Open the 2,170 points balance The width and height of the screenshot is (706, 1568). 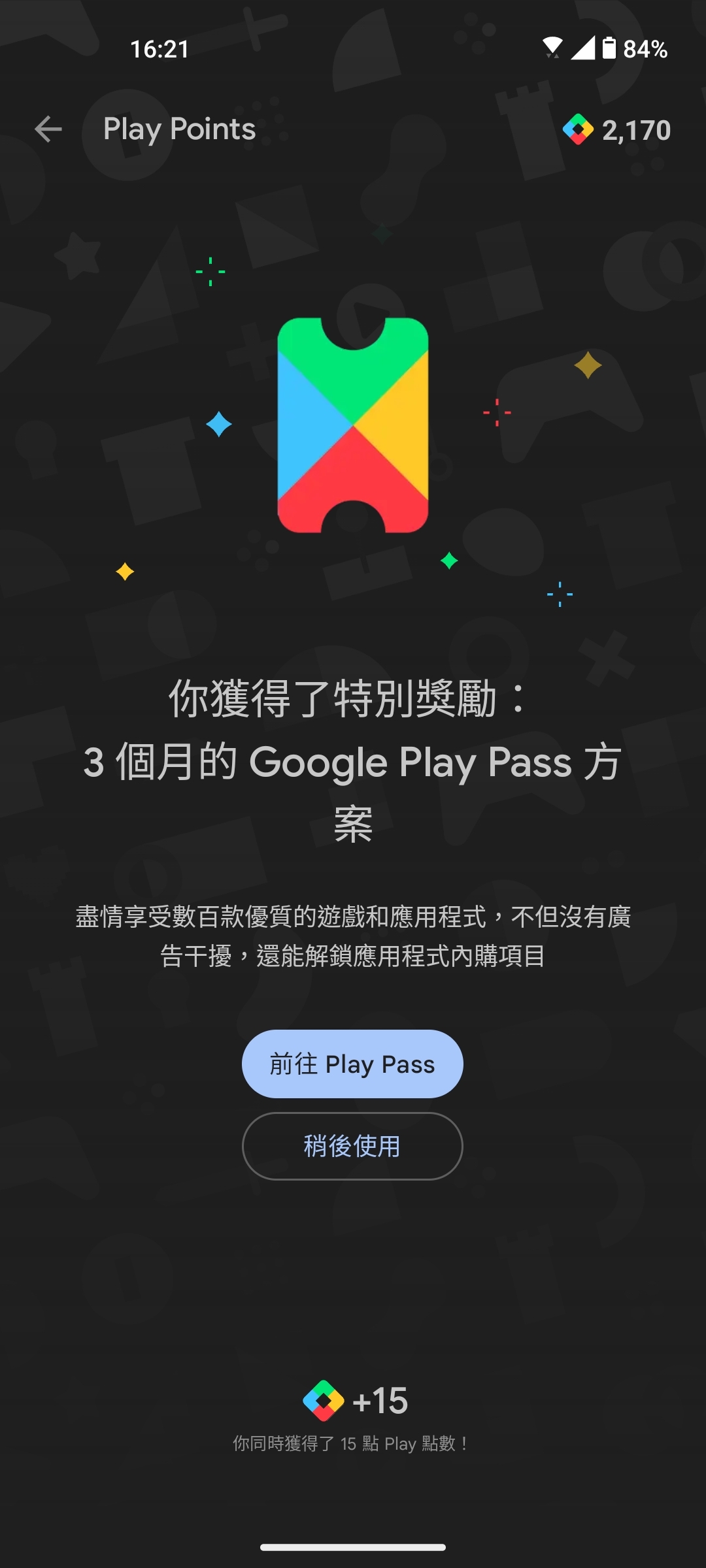point(617,130)
